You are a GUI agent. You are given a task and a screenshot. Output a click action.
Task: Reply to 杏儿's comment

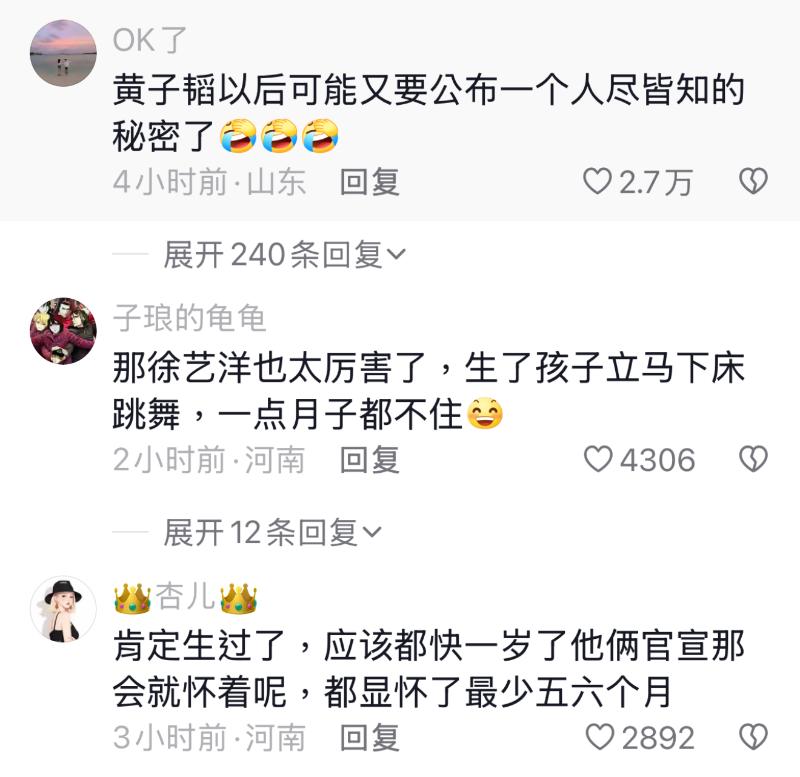tap(369, 738)
